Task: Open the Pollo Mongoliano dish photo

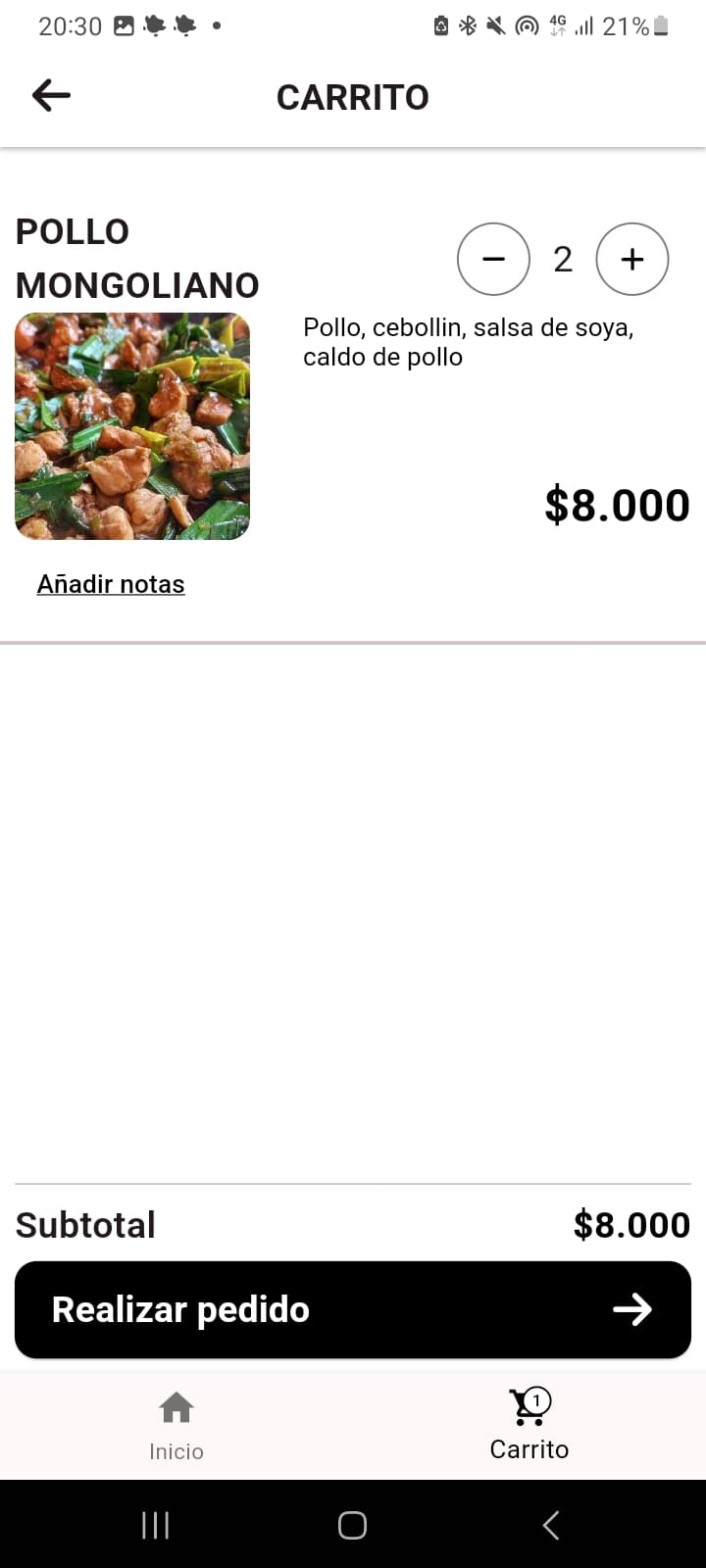Action: coord(132,426)
